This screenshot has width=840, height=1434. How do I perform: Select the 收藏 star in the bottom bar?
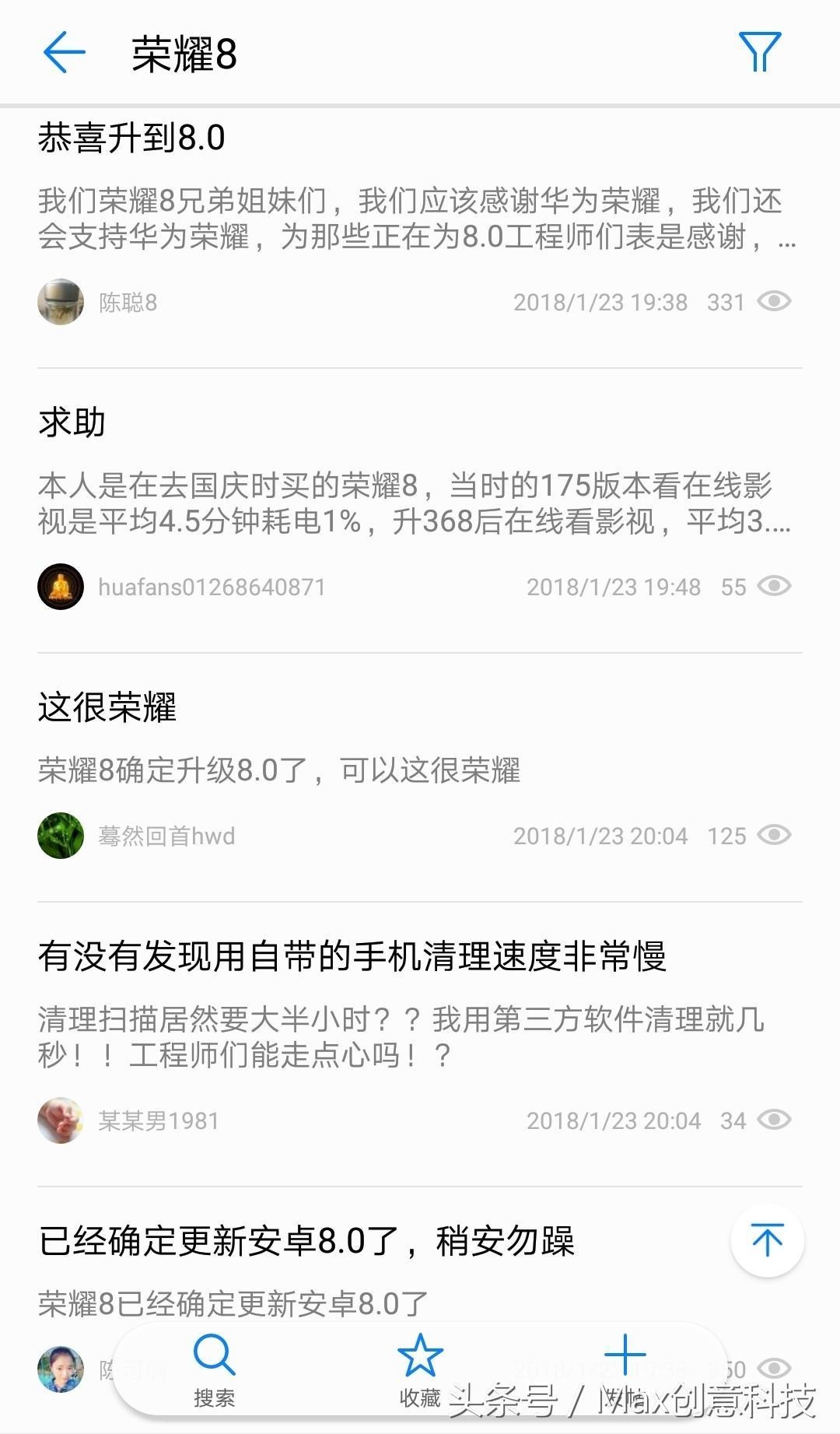coord(420,1371)
